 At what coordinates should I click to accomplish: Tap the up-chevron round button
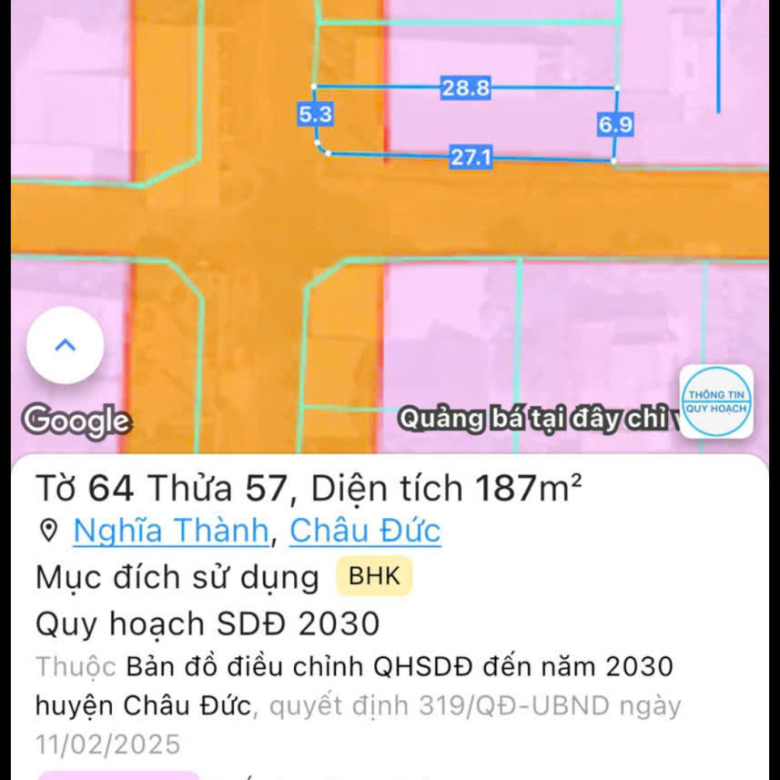pyautogui.click(x=65, y=346)
